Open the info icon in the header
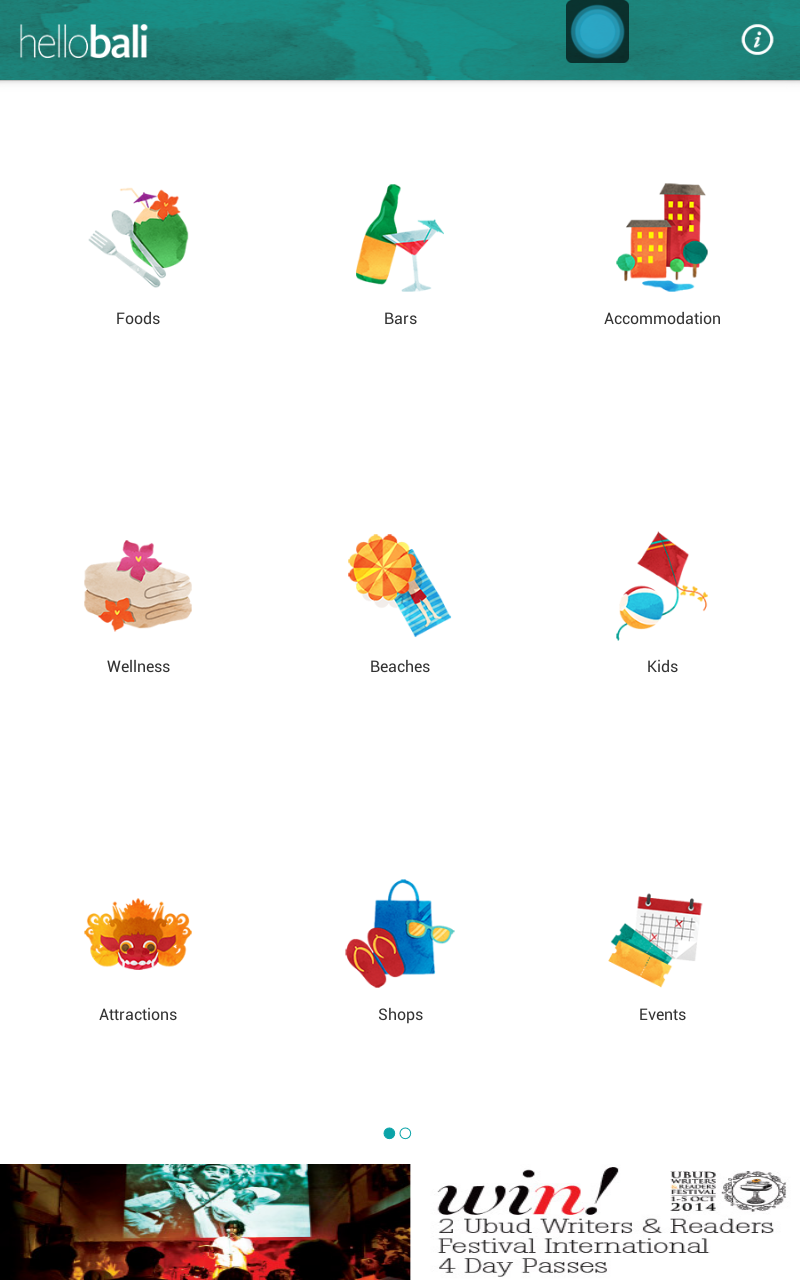Screen dimensions: 800x1280 [x=757, y=40]
